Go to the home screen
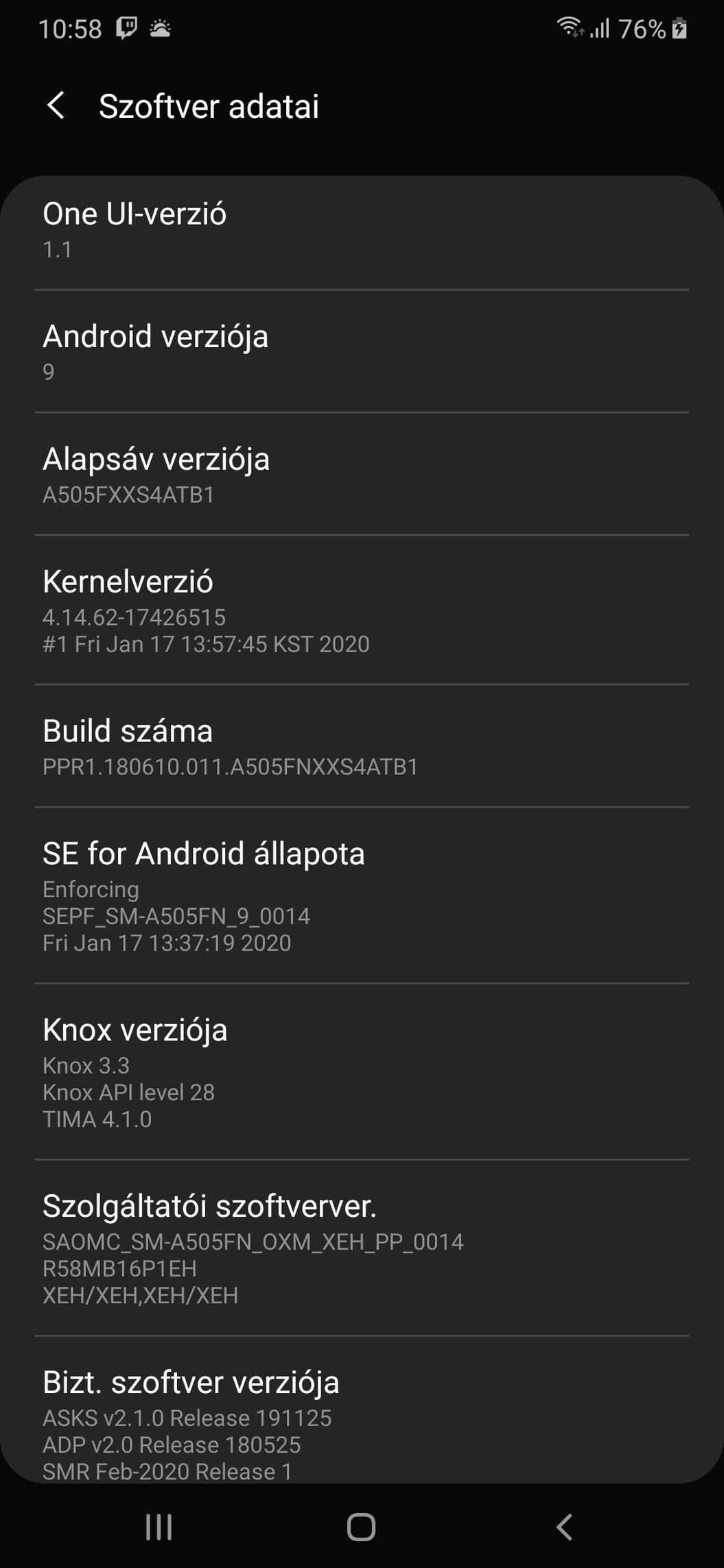 coord(361,1527)
